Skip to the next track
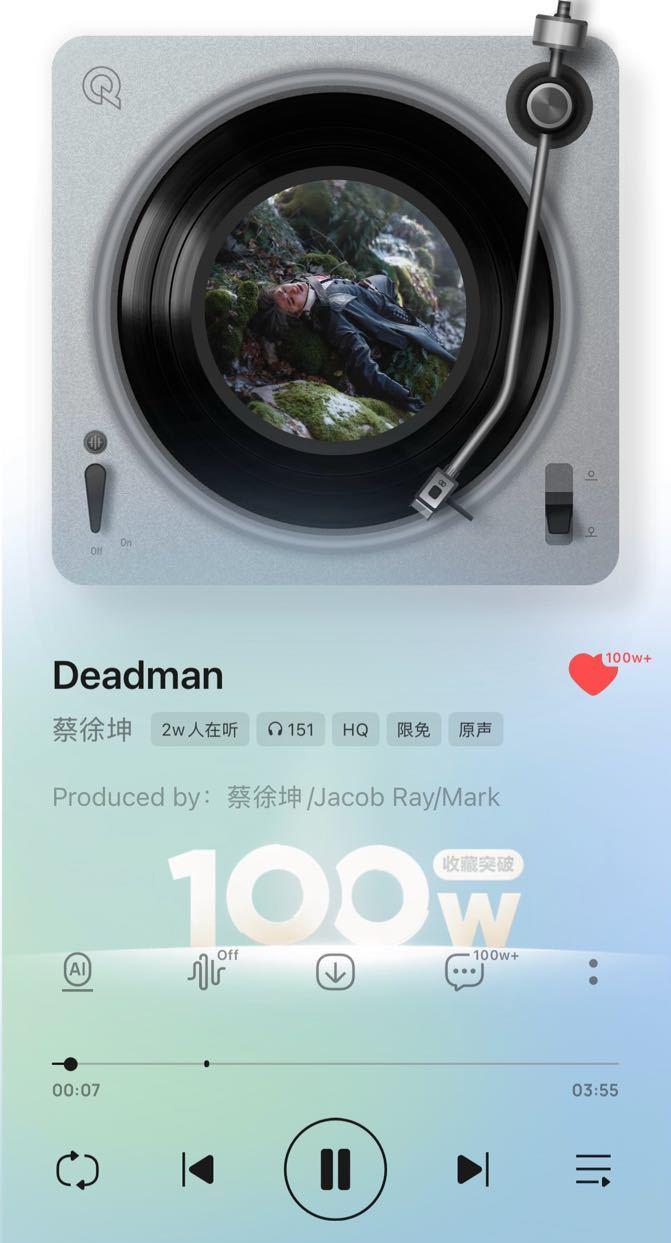Screen dimensions: 671x1243 tap(472, 1169)
